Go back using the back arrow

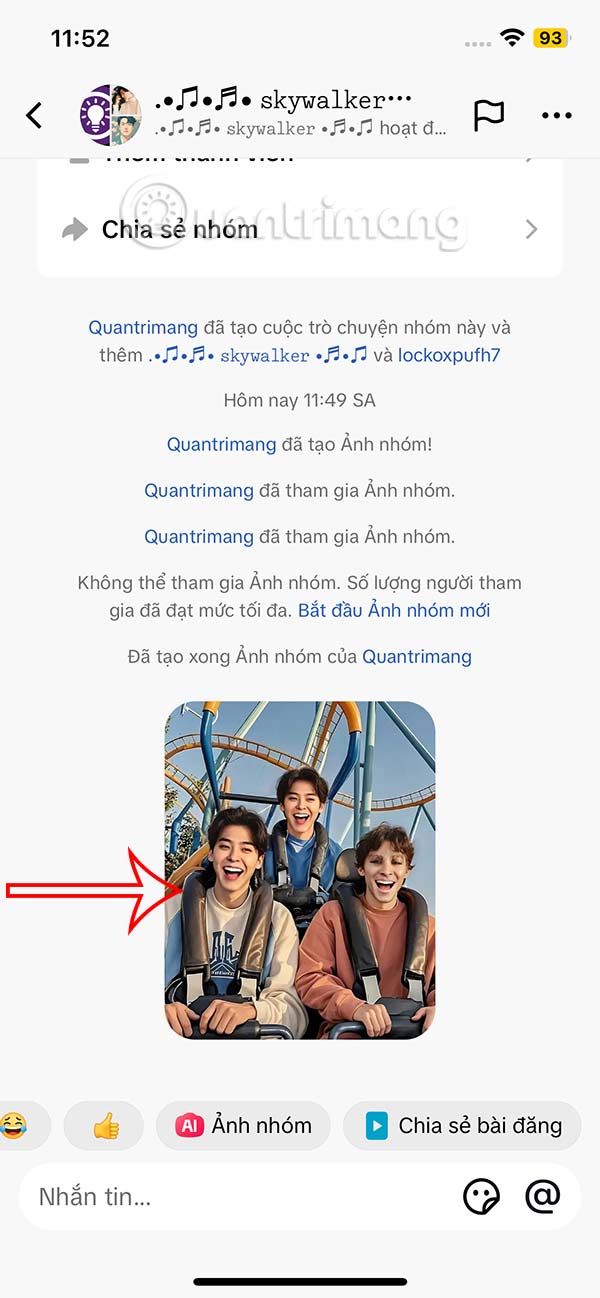(34, 115)
